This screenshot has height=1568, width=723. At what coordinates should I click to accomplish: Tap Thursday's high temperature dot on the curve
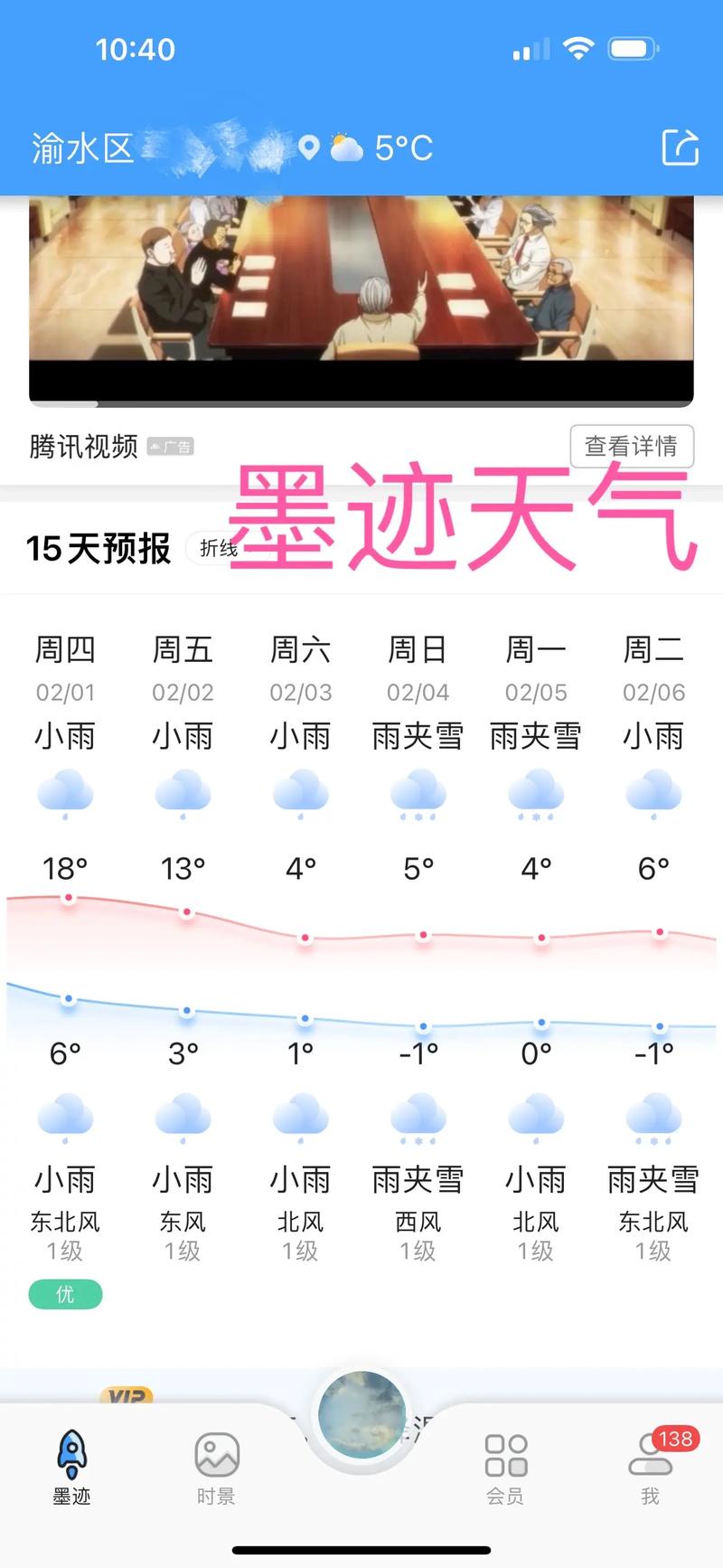click(67, 897)
